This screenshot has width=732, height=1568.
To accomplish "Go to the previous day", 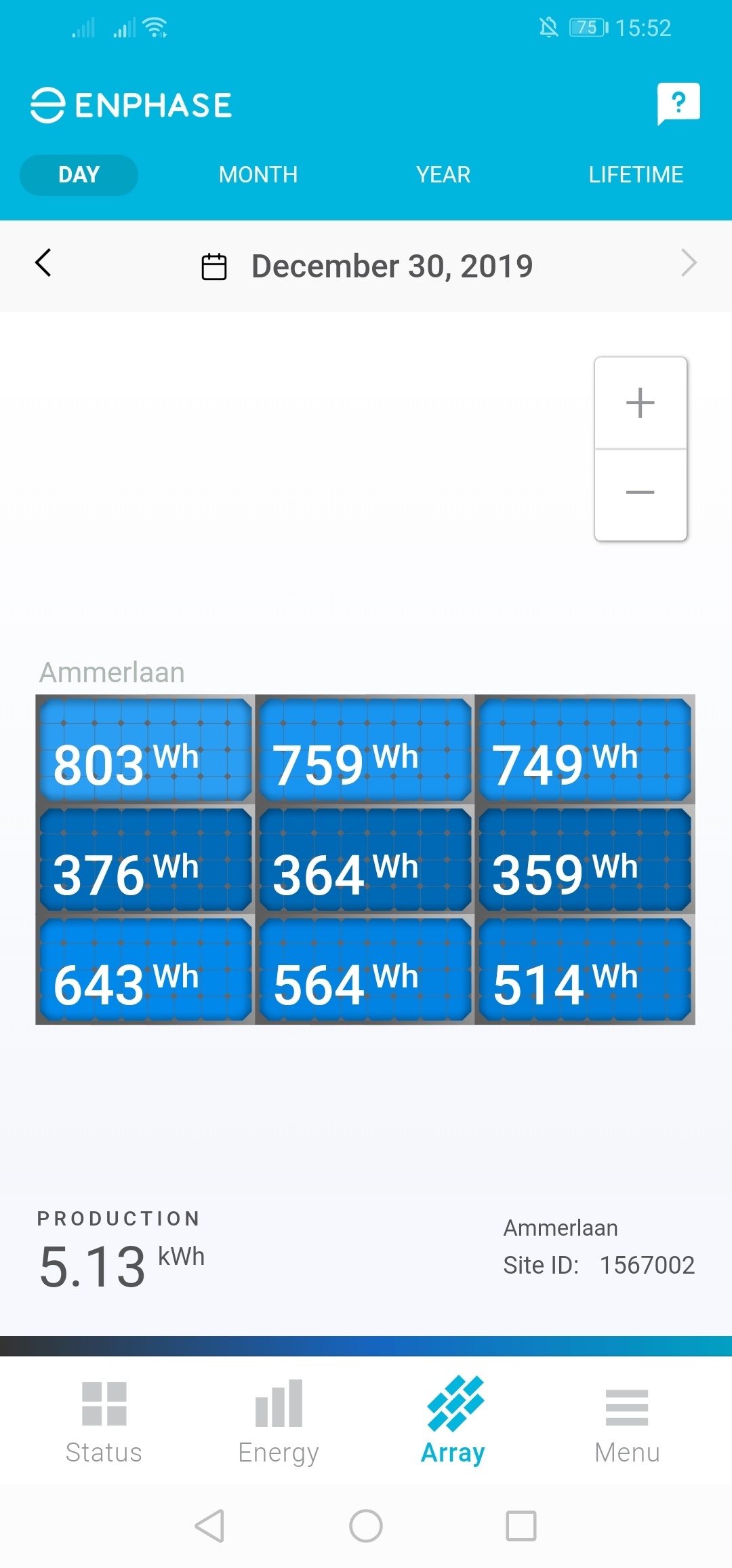I will (x=43, y=263).
